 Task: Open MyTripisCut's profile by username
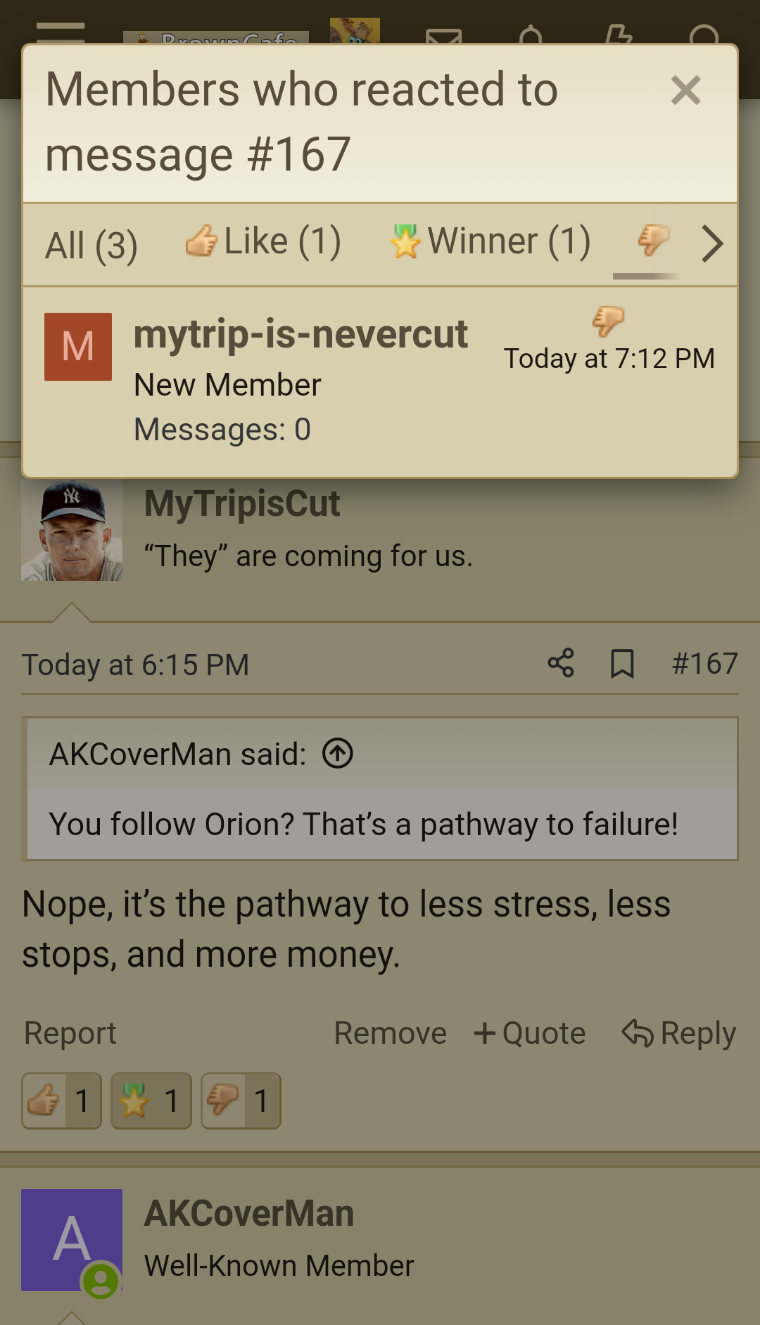click(242, 503)
